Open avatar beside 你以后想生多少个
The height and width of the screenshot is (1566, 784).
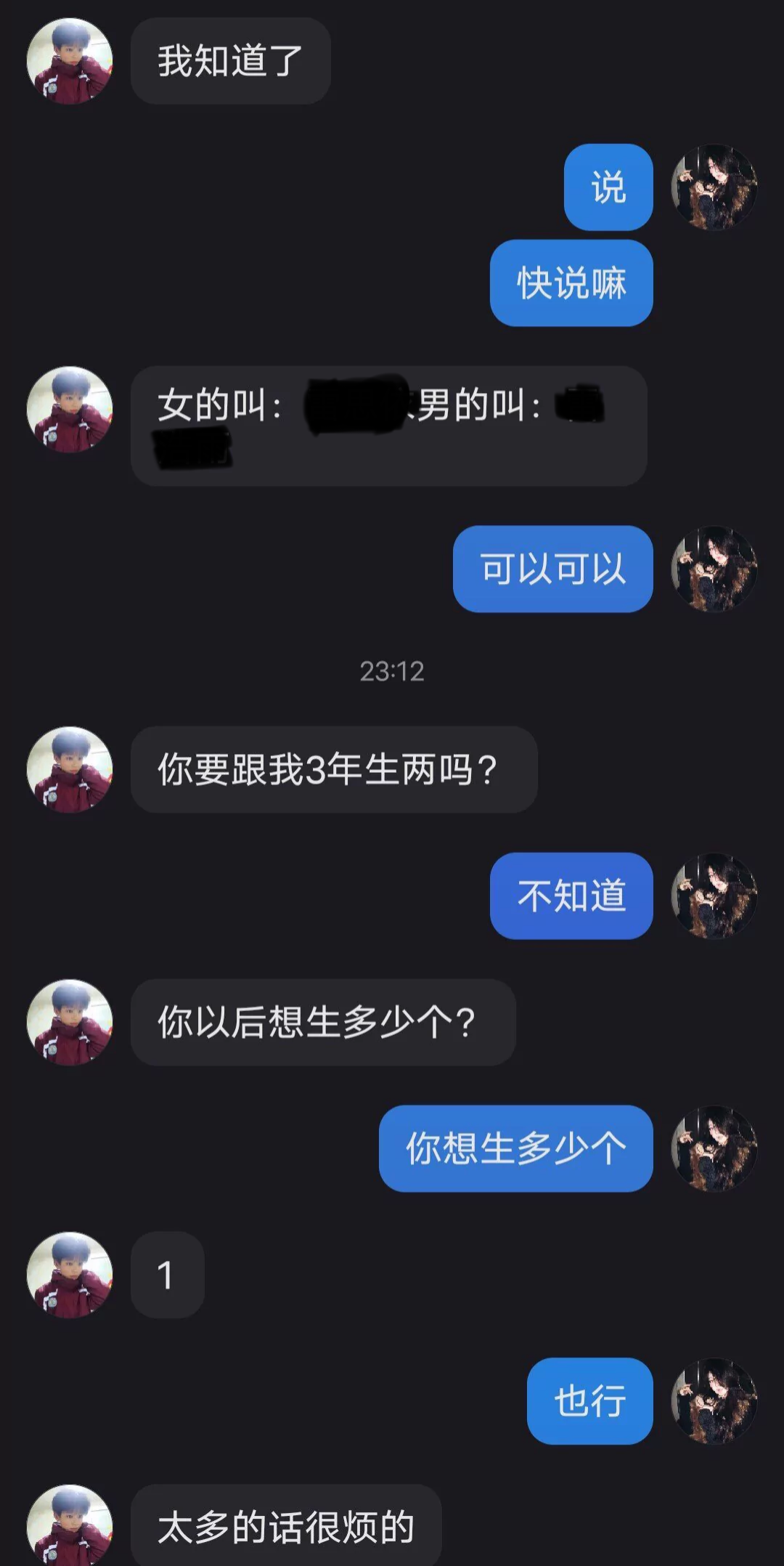point(70,1022)
